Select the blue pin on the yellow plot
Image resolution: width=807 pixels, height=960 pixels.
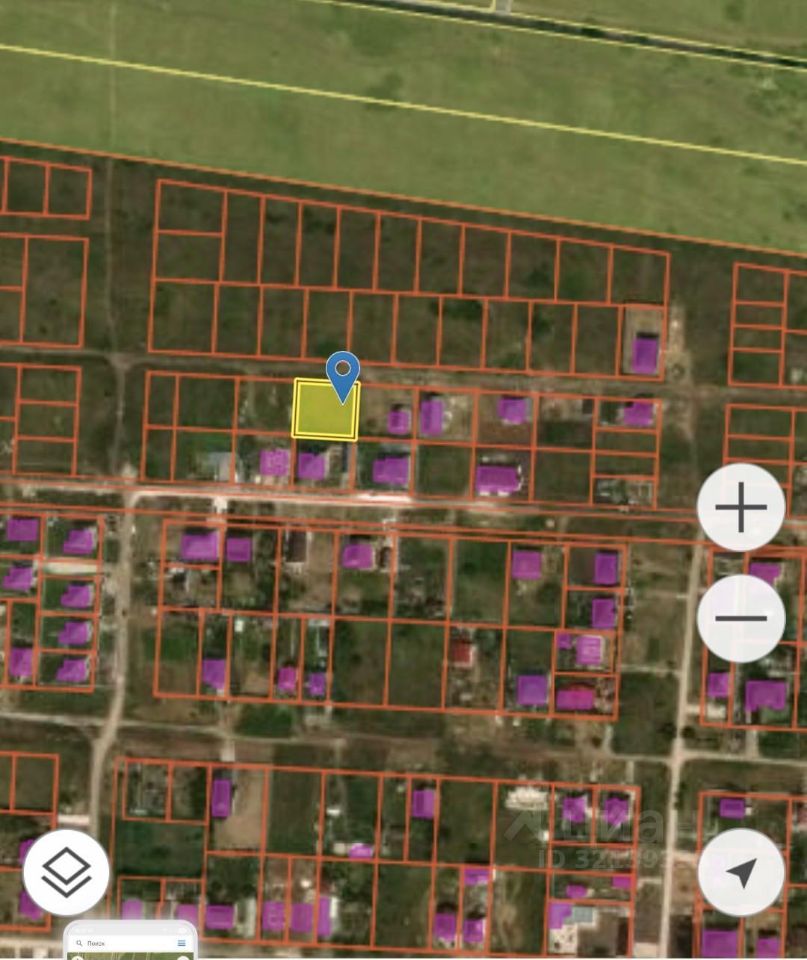tap(343, 374)
